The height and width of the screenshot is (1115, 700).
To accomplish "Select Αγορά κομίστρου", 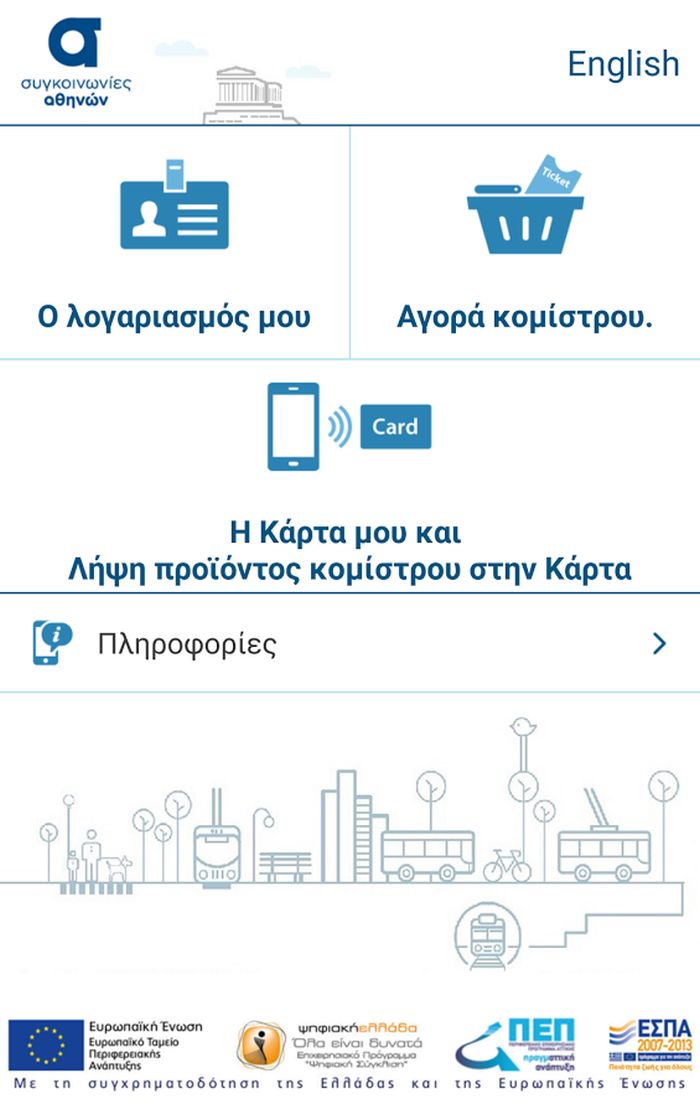I will 525,245.
